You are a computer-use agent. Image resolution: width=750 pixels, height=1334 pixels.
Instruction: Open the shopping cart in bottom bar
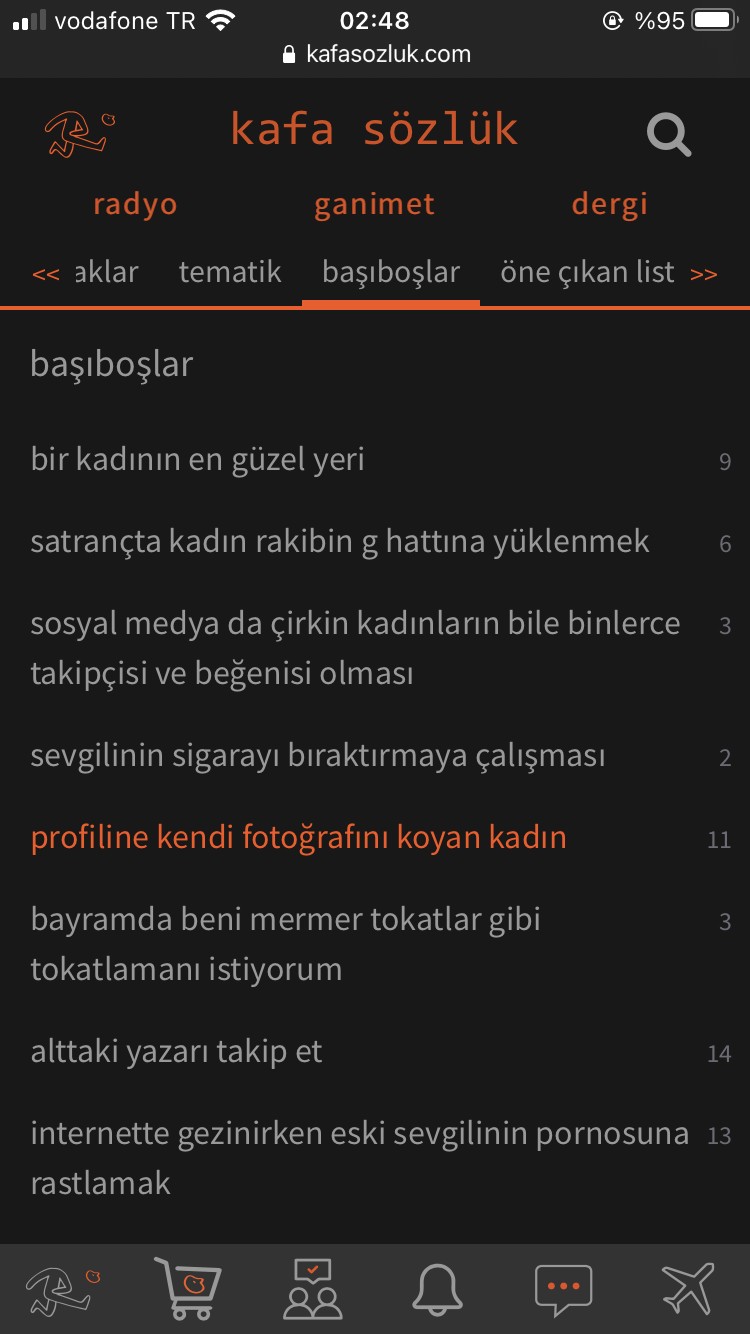187,1289
